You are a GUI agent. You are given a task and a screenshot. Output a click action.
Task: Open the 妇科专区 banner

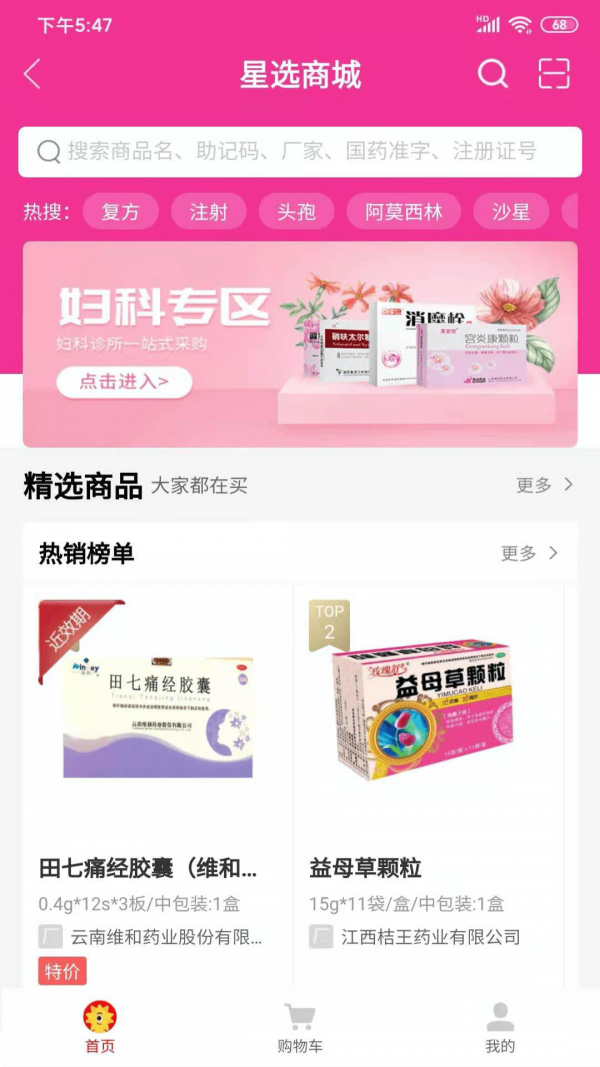click(x=300, y=344)
